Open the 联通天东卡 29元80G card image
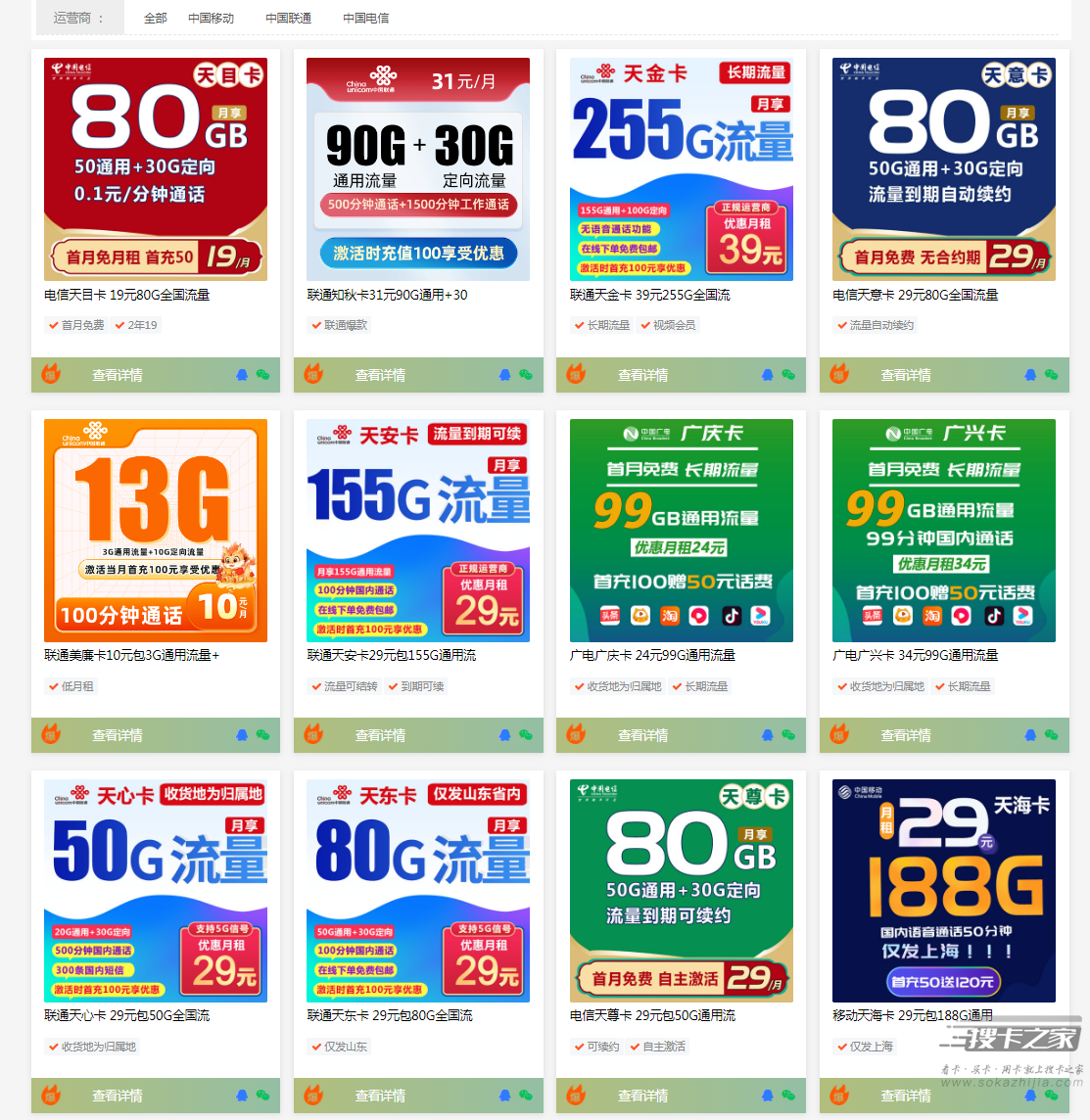The image size is (1090, 1120). pos(418,891)
